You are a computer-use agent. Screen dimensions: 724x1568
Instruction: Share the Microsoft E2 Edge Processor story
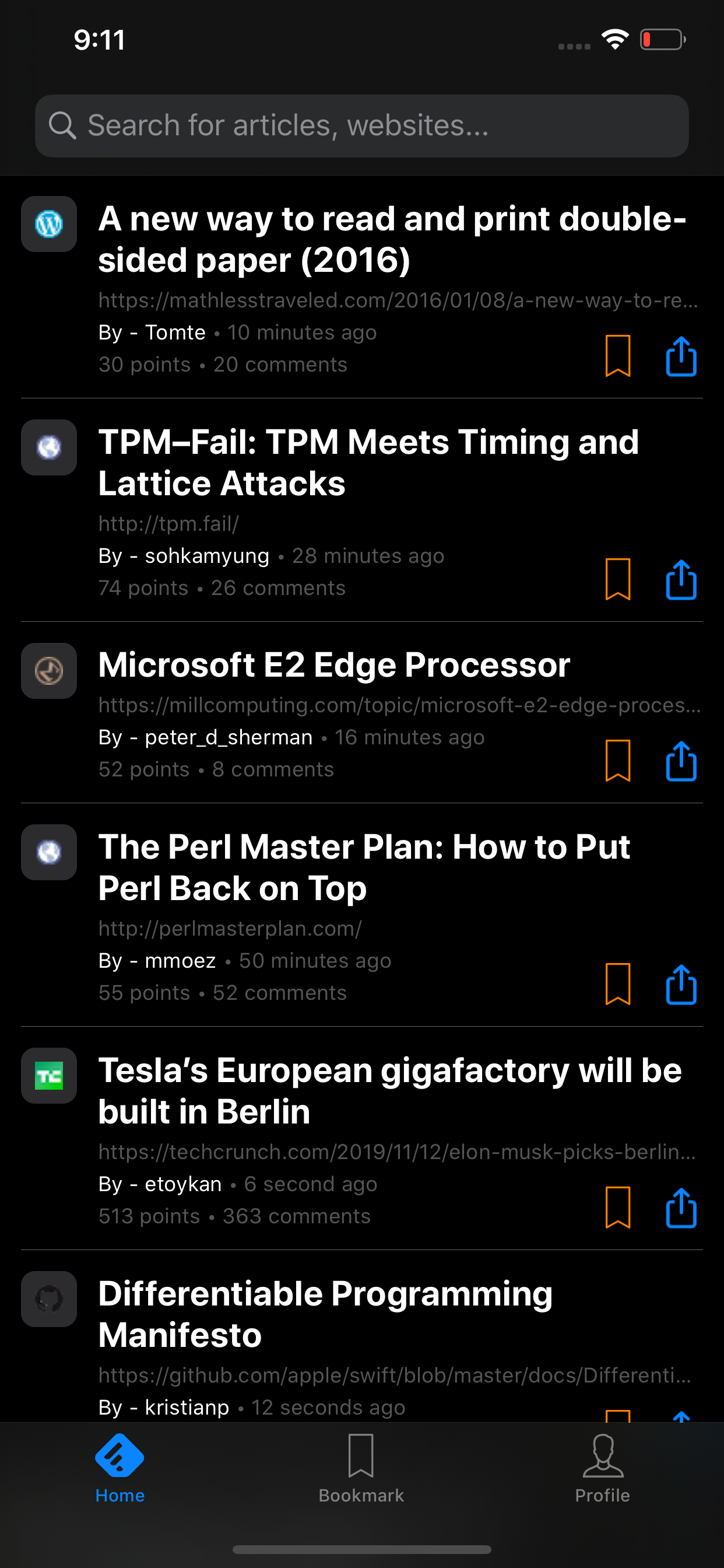tap(681, 760)
